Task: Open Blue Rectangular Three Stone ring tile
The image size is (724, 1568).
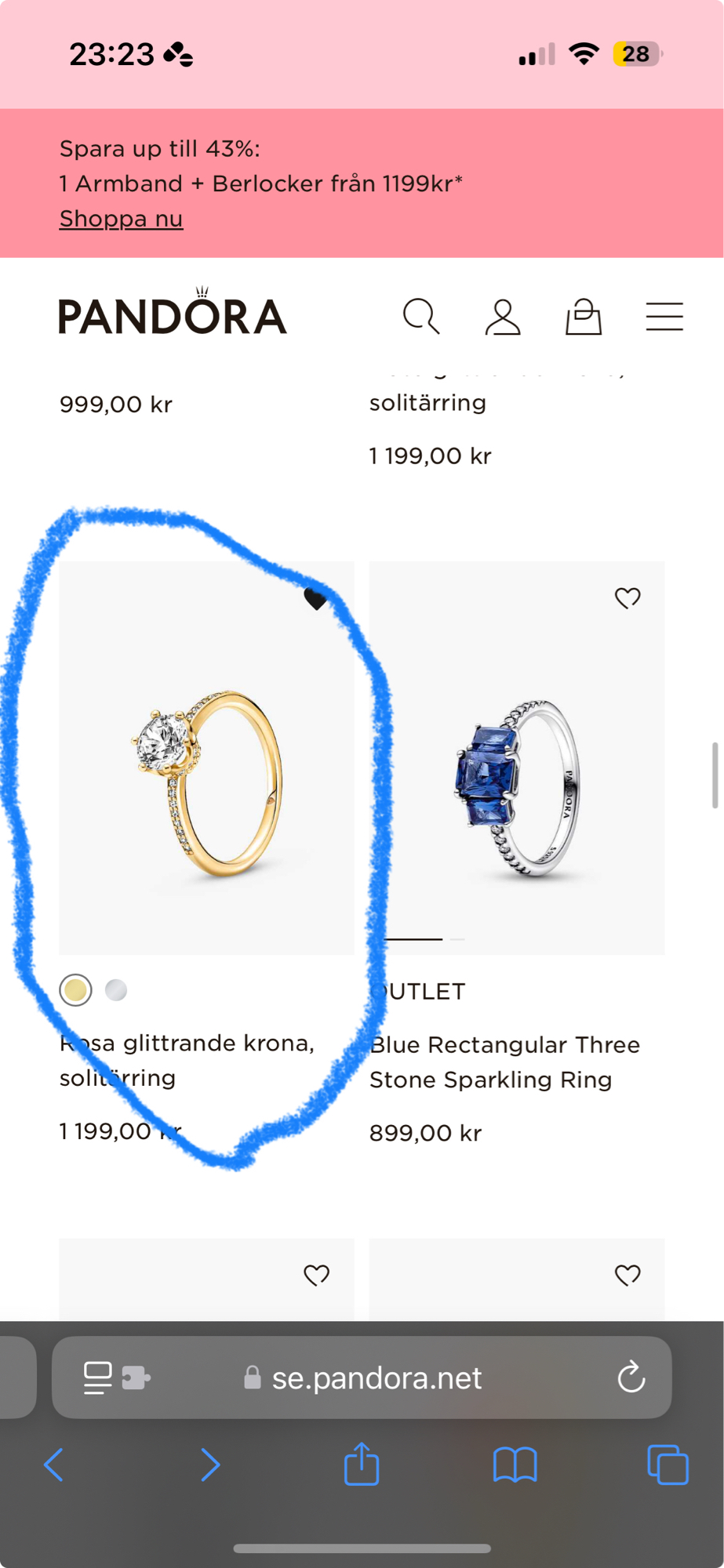Action: pos(517,757)
